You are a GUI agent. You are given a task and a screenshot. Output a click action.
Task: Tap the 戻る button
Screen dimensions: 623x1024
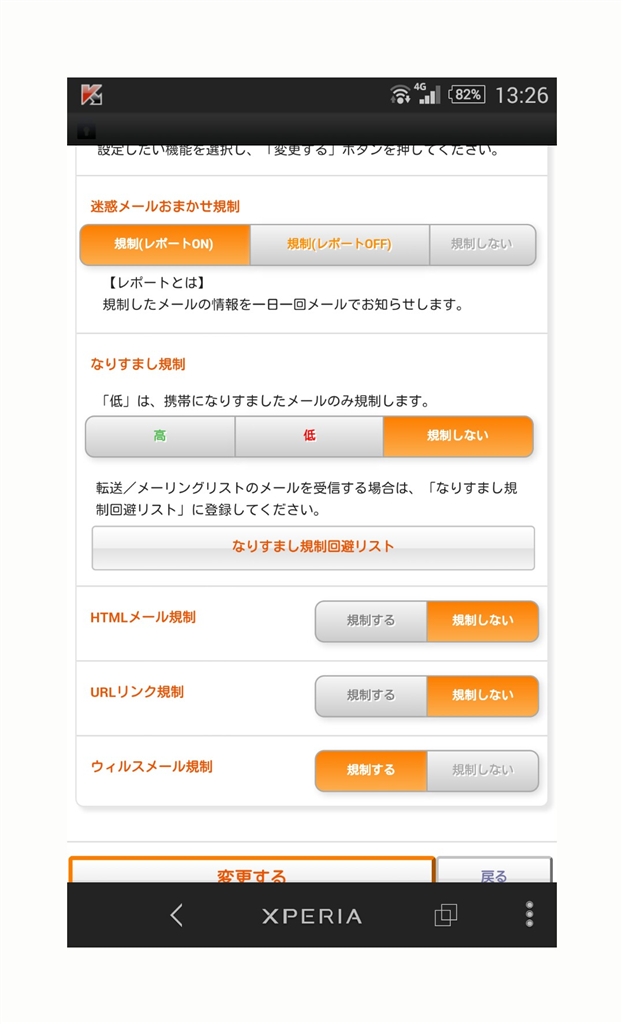point(494,872)
